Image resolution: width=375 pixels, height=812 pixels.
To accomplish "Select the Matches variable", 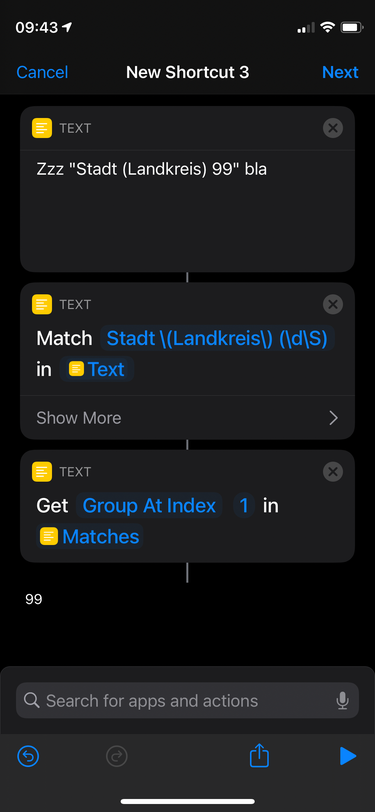I will coord(91,536).
